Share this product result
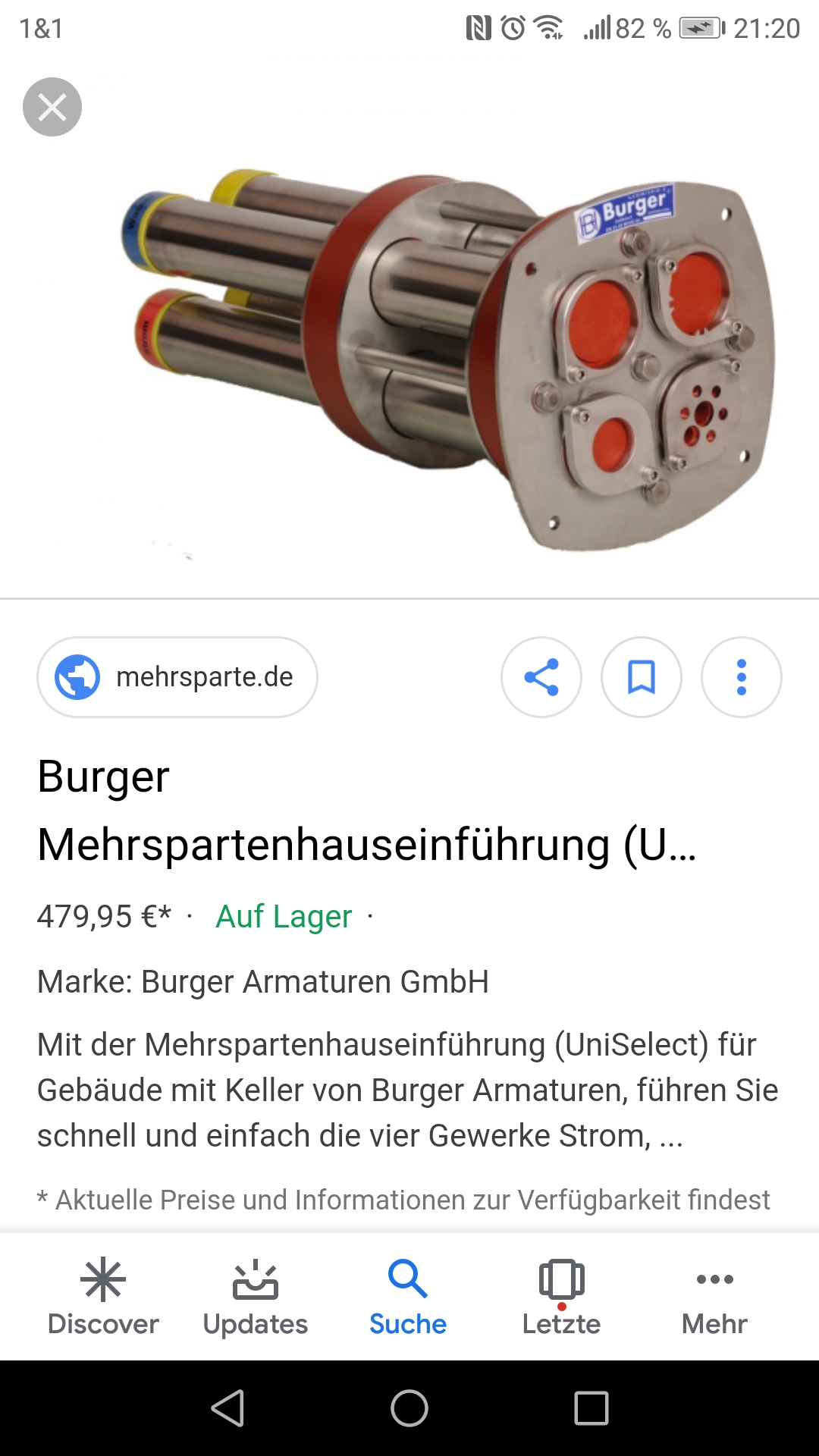819x1456 pixels. tap(541, 676)
